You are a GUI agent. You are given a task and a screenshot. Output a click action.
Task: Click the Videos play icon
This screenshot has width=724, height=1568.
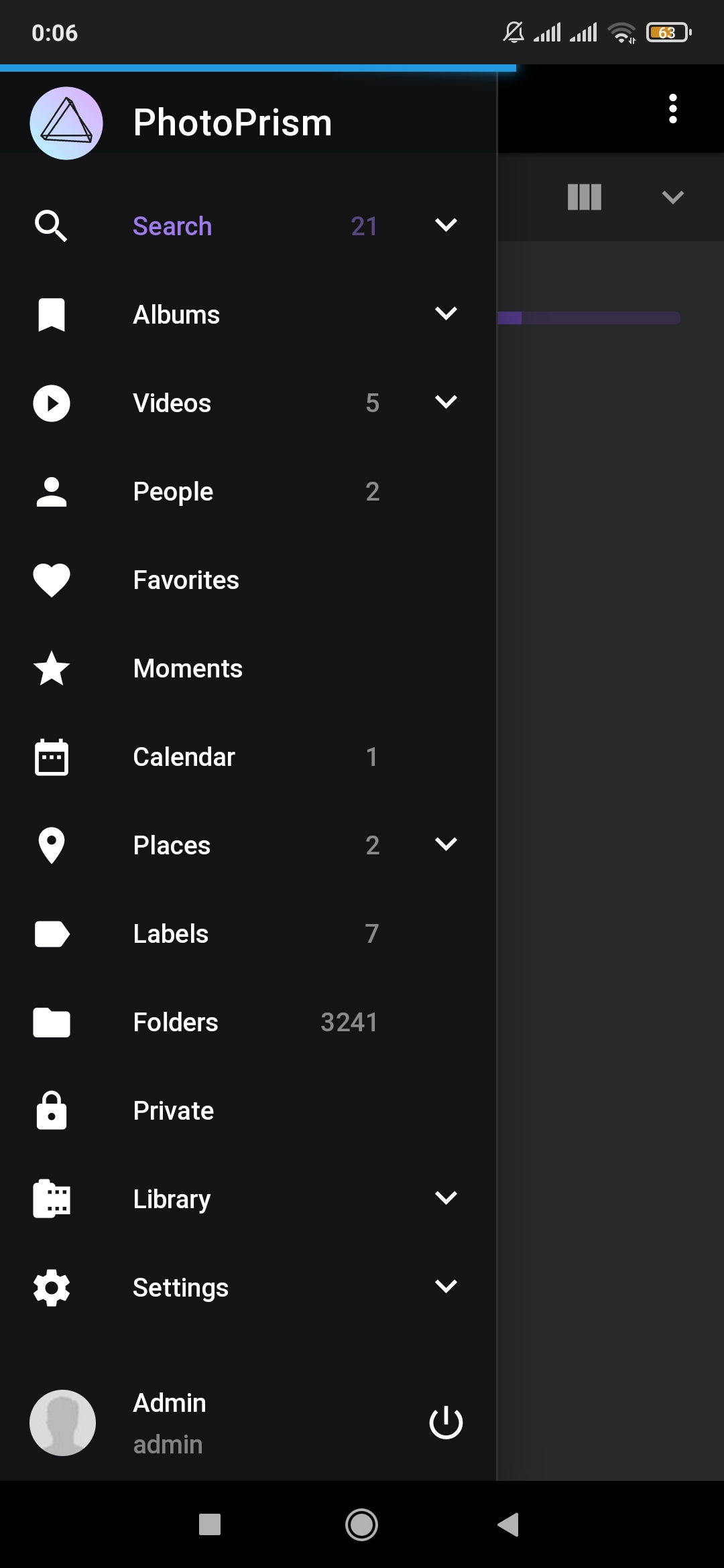tap(52, 403)
